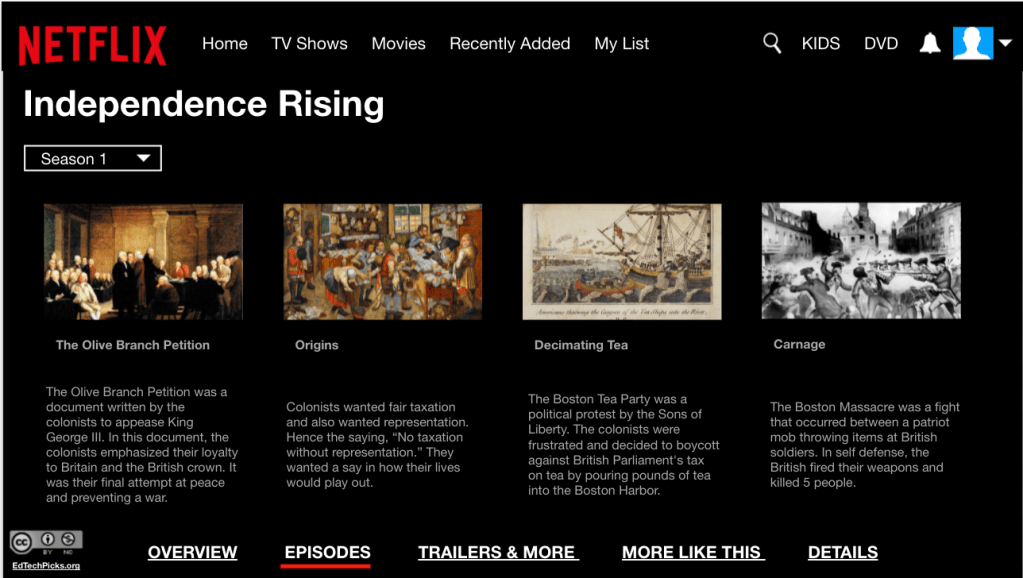The image size is (1023, 578).
Task: Open Trailers & More tab
Action: click(x=497, y=552)
